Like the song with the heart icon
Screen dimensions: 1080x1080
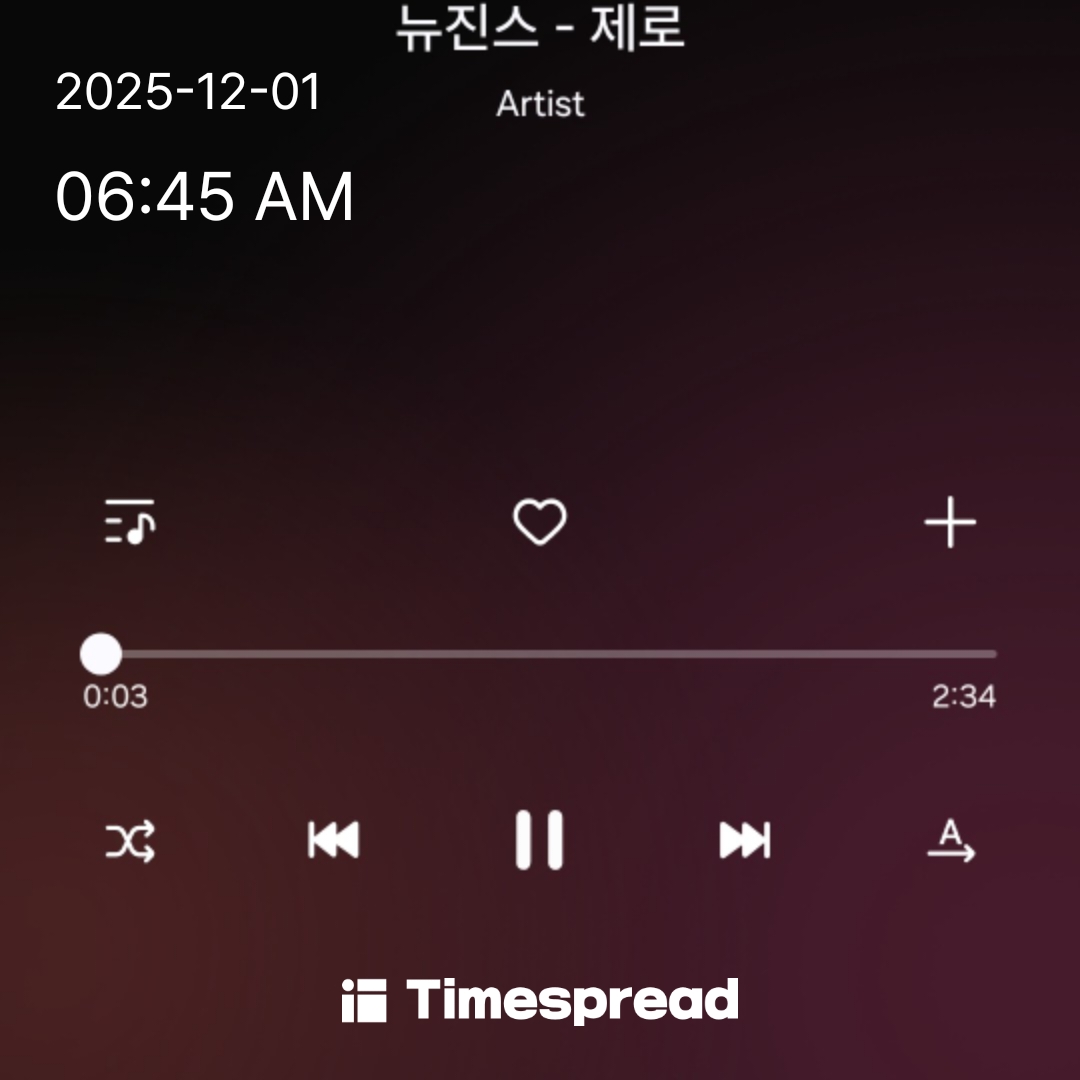[540, 522]
